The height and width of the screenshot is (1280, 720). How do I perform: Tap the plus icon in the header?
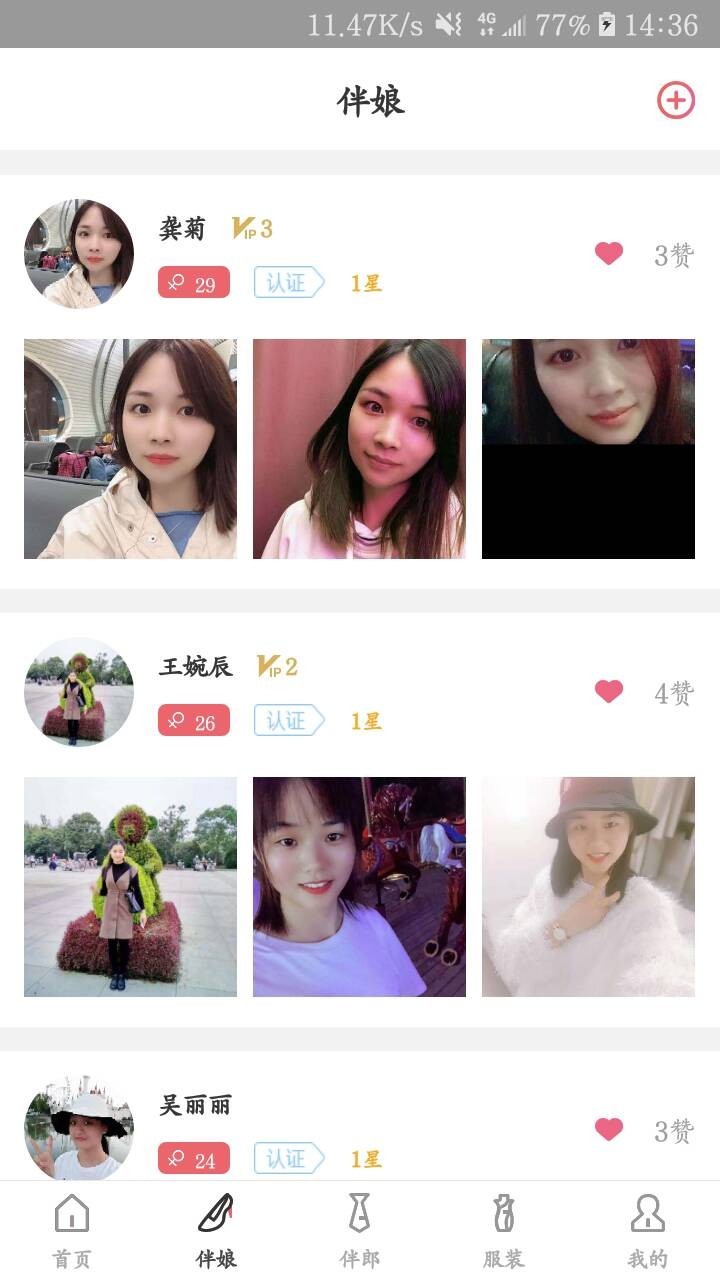675,100
